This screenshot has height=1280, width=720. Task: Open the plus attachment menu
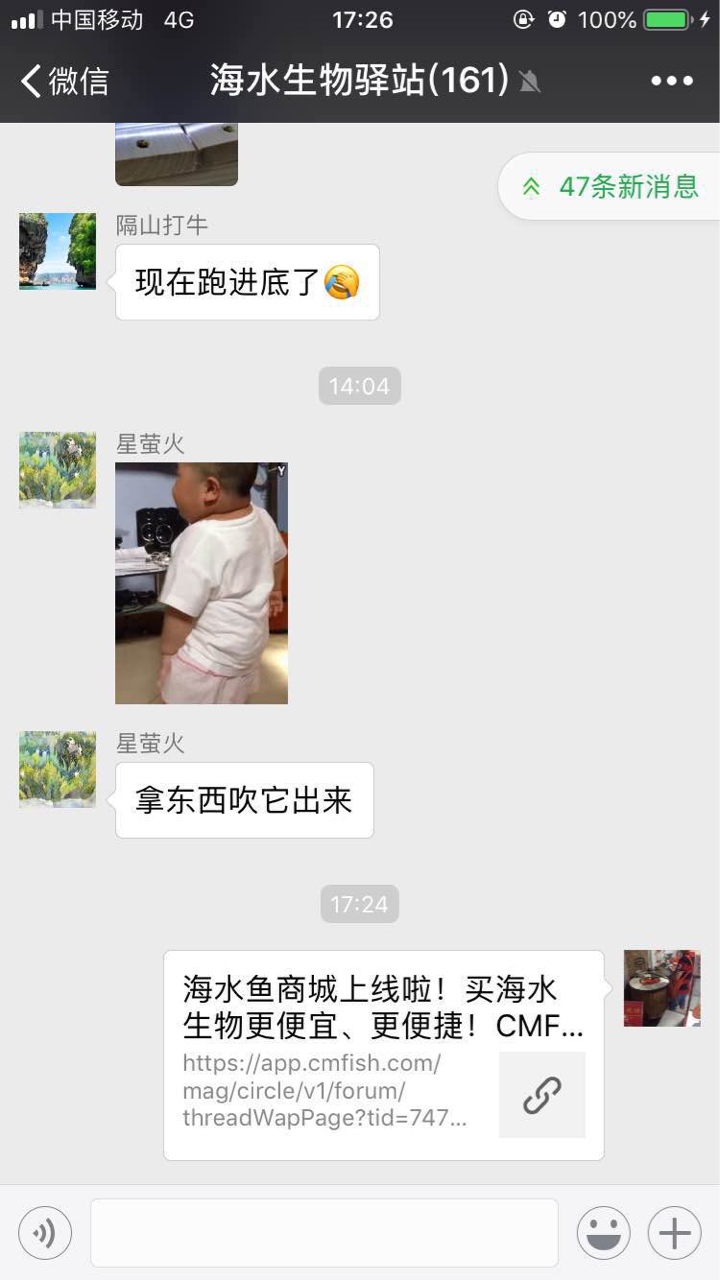(x=674, y=1233)
